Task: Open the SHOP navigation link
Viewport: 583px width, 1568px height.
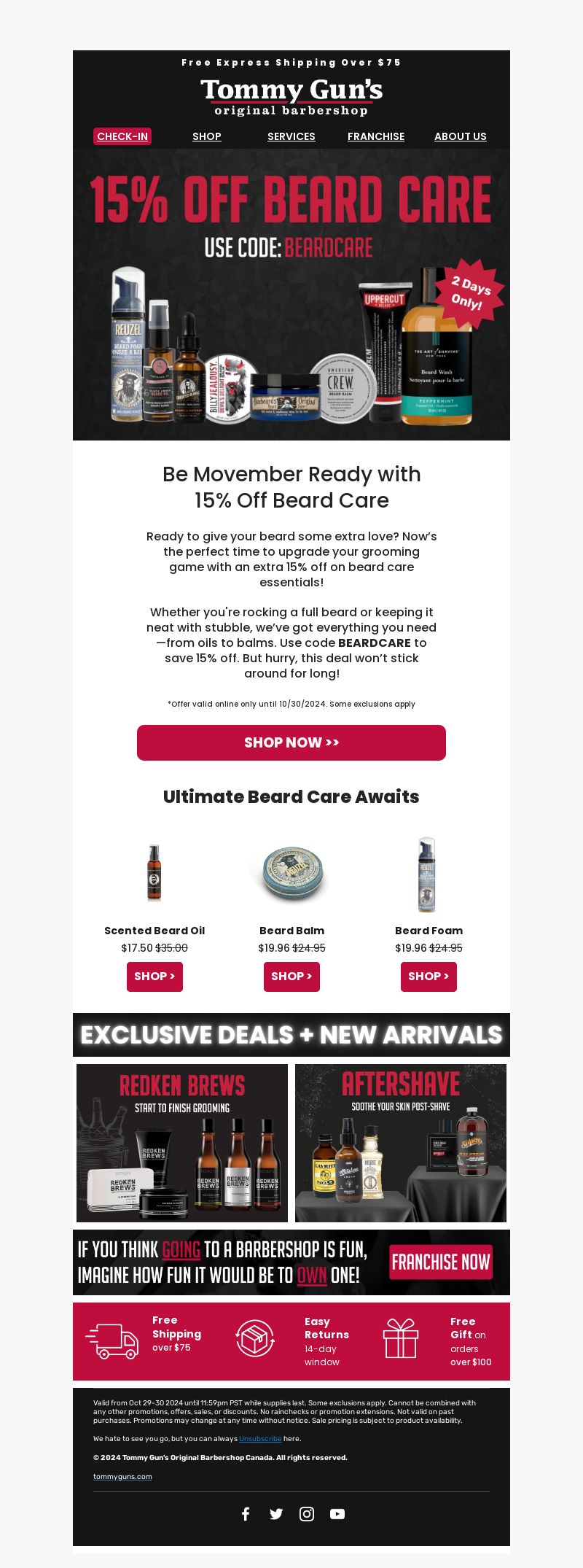Action: [207, 136]
